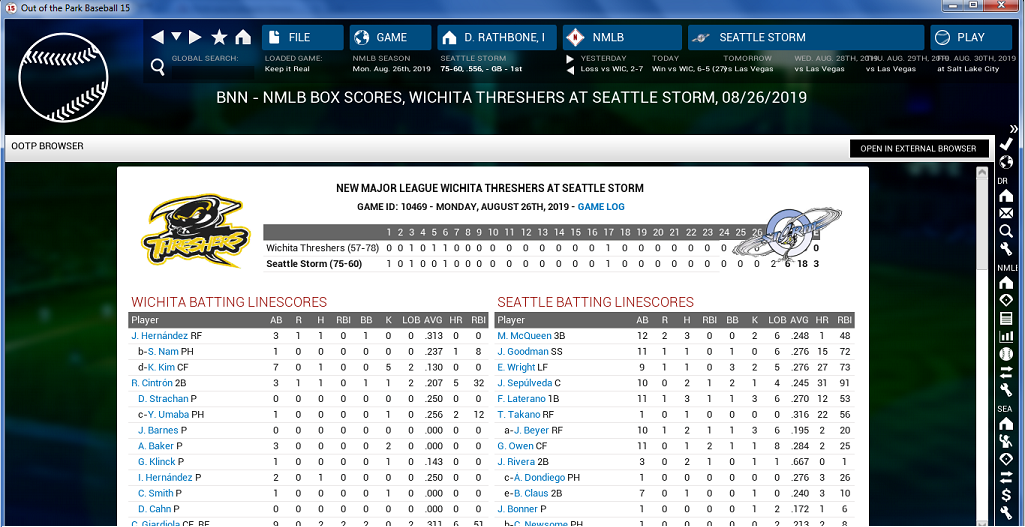The image size is (1025, 527).
Task: Open the NMLB league menu
Action: 622,37
